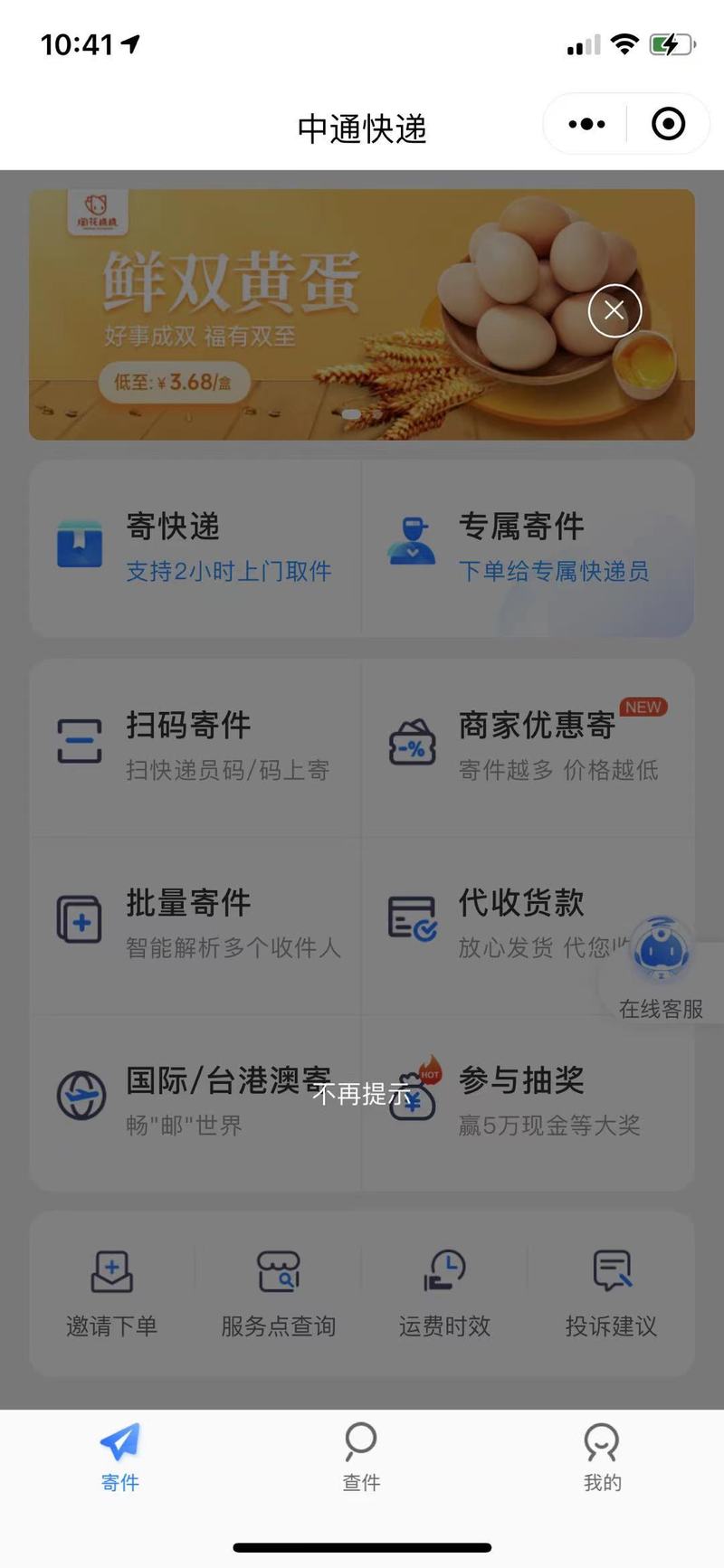Select 专属寄件 for a dedicated courier
The image size is (724, 1568).
(528, 547)
